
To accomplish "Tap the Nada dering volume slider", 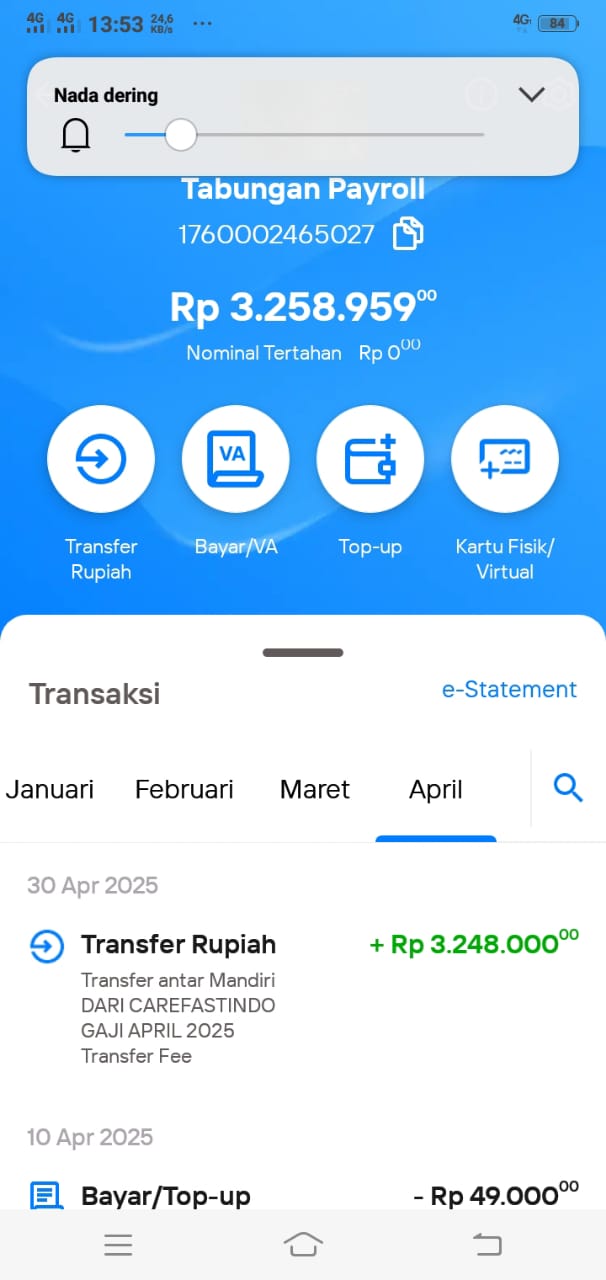I will (304, 134).
